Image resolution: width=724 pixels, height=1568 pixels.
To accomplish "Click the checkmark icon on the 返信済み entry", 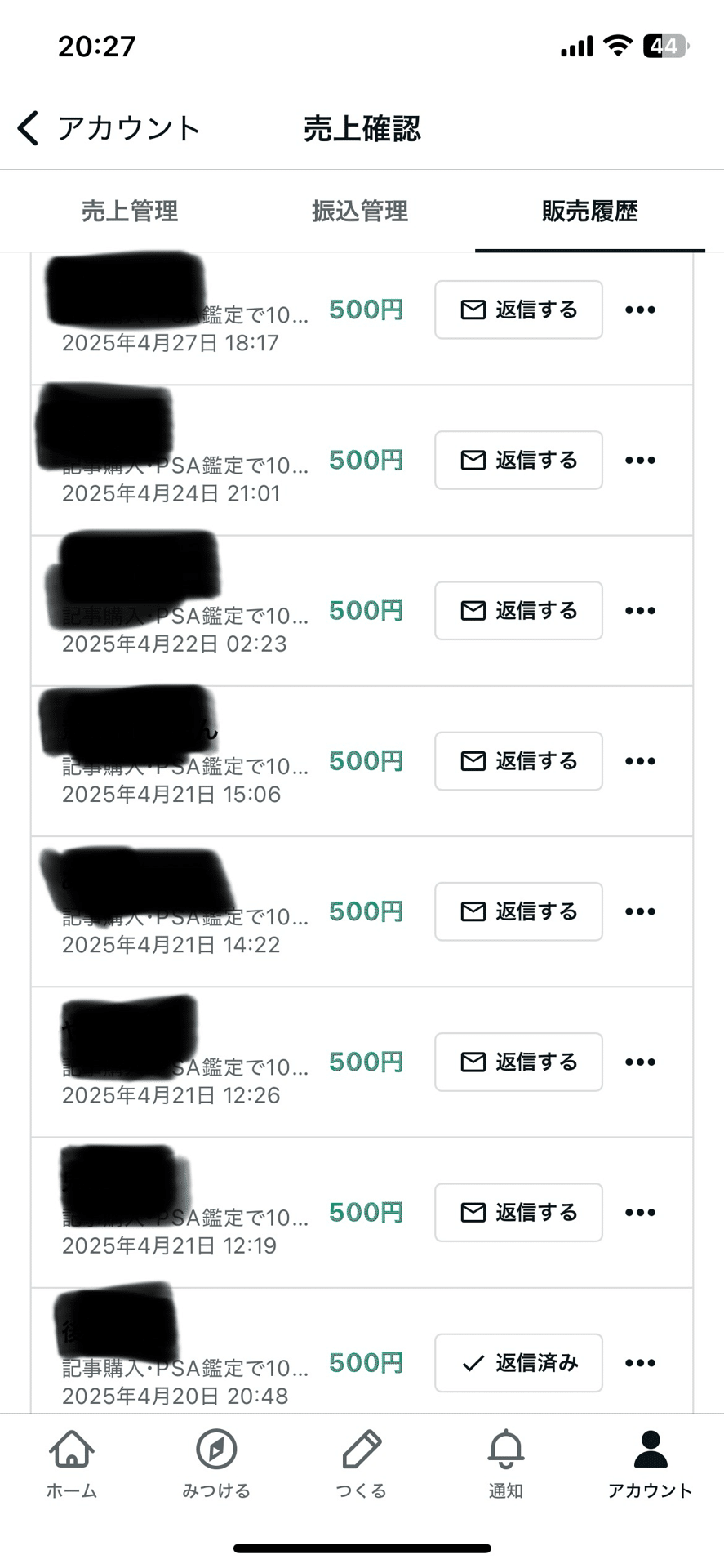I will [472, 1362].
